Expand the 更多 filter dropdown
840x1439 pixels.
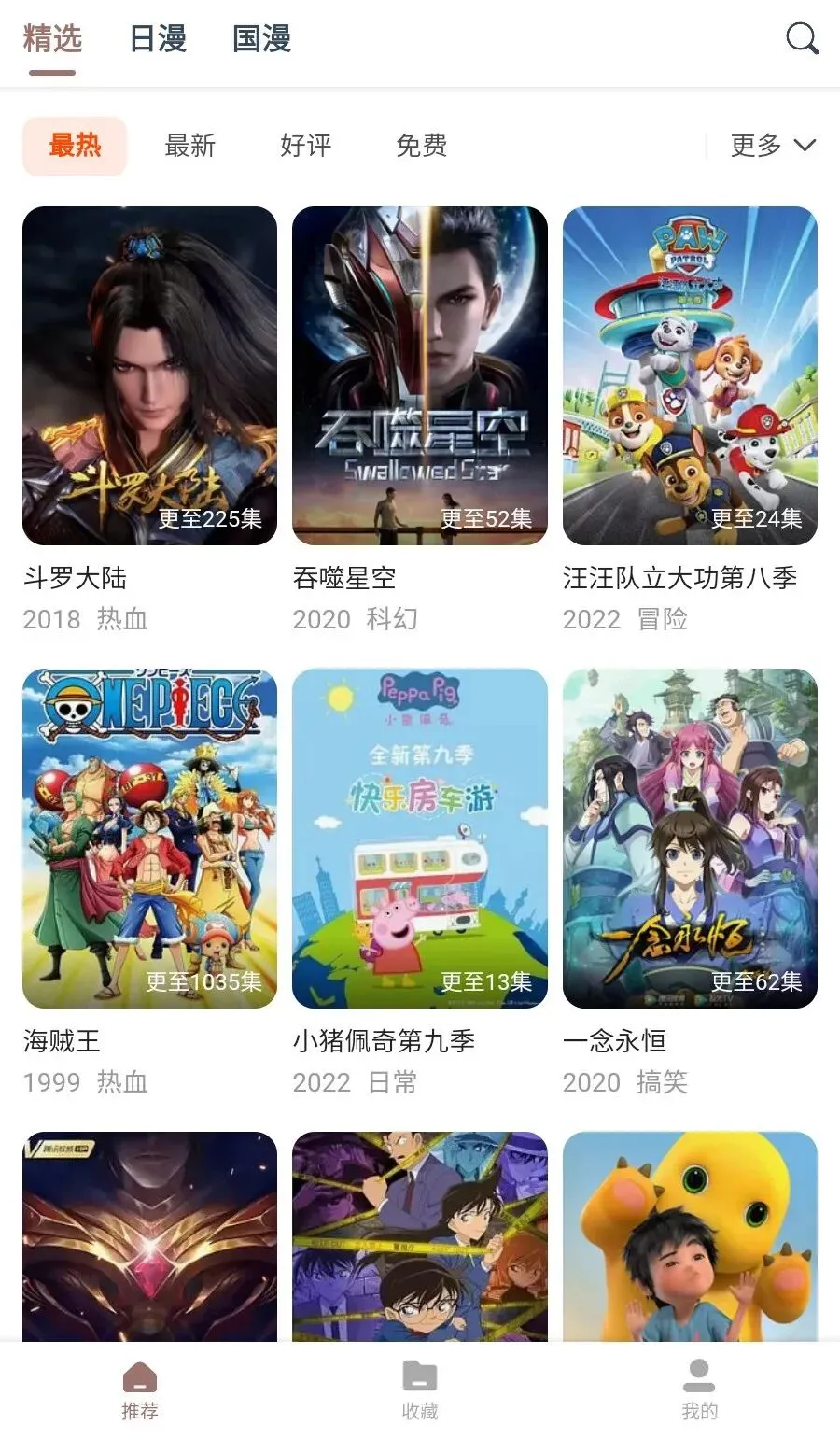click(772, 146)
